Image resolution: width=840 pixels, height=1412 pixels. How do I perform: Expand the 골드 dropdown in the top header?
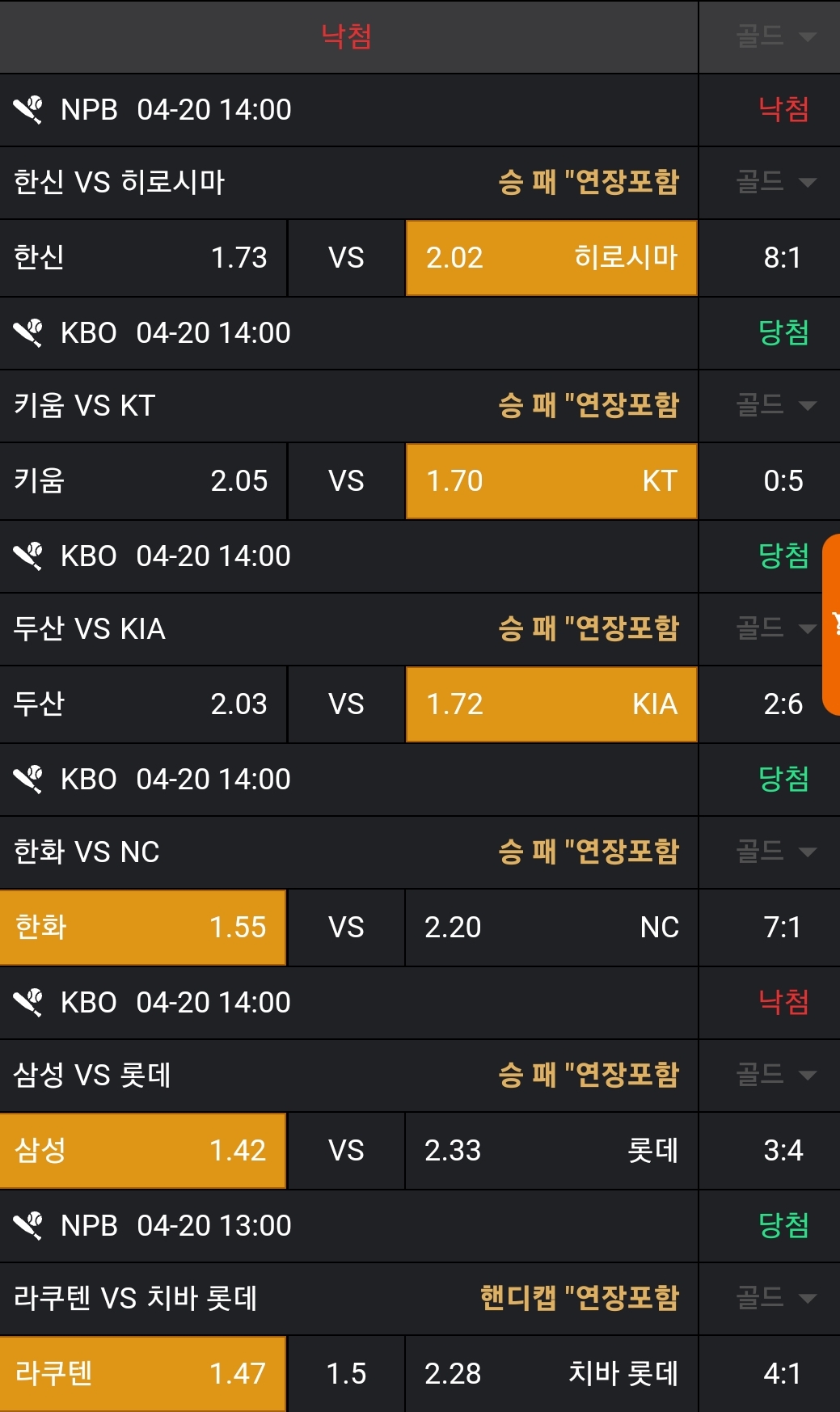pyautogui.click(x=775, y=36)
